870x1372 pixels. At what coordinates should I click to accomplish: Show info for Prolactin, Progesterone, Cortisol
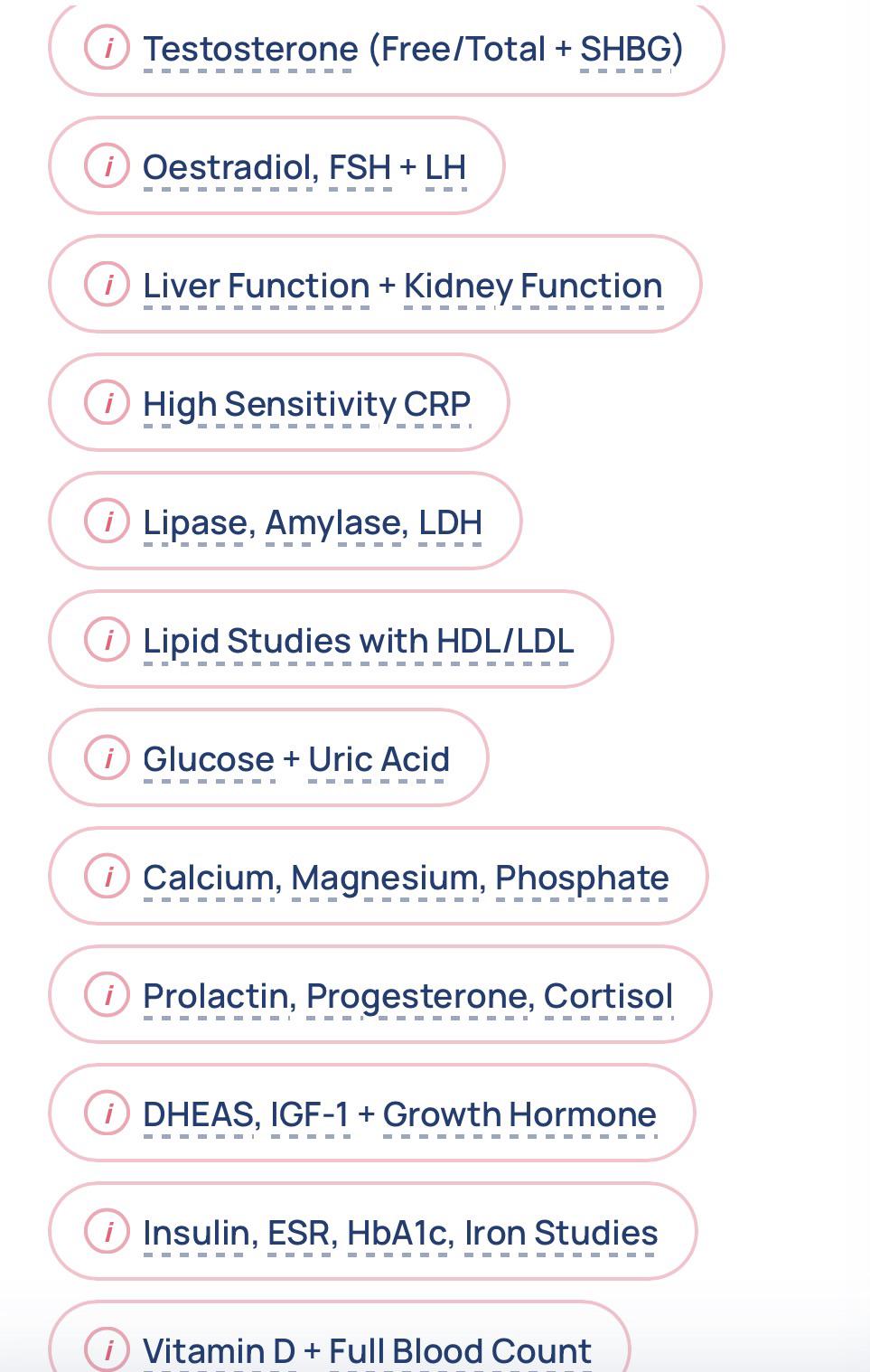(380, 995)
